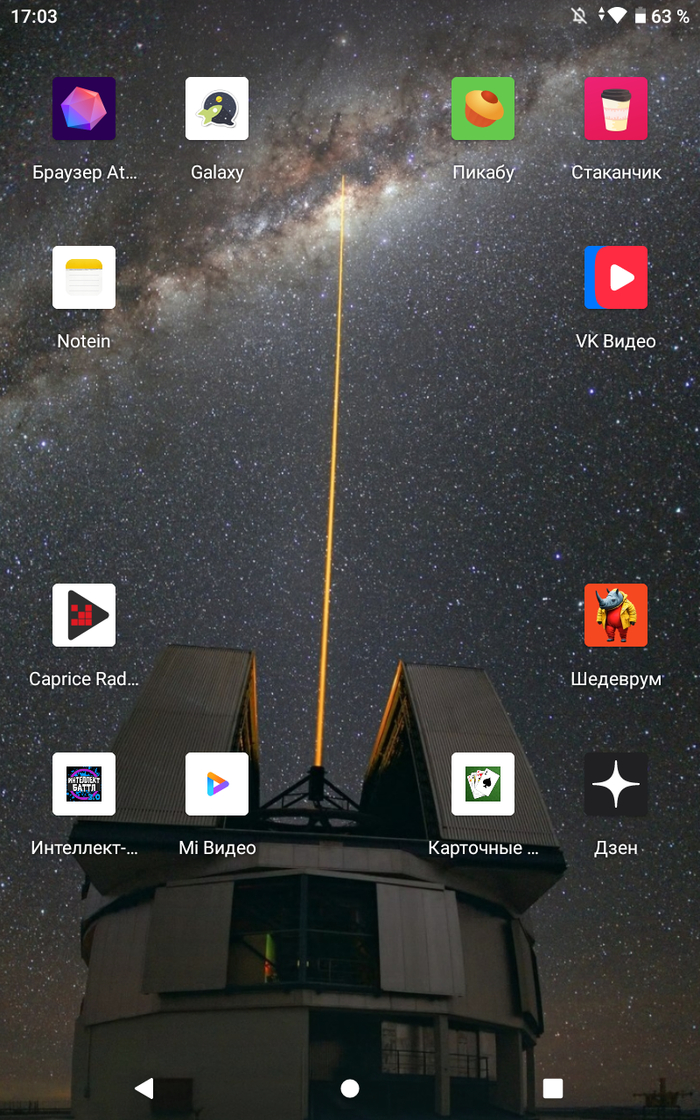Launch Mi Видео player

217,785
